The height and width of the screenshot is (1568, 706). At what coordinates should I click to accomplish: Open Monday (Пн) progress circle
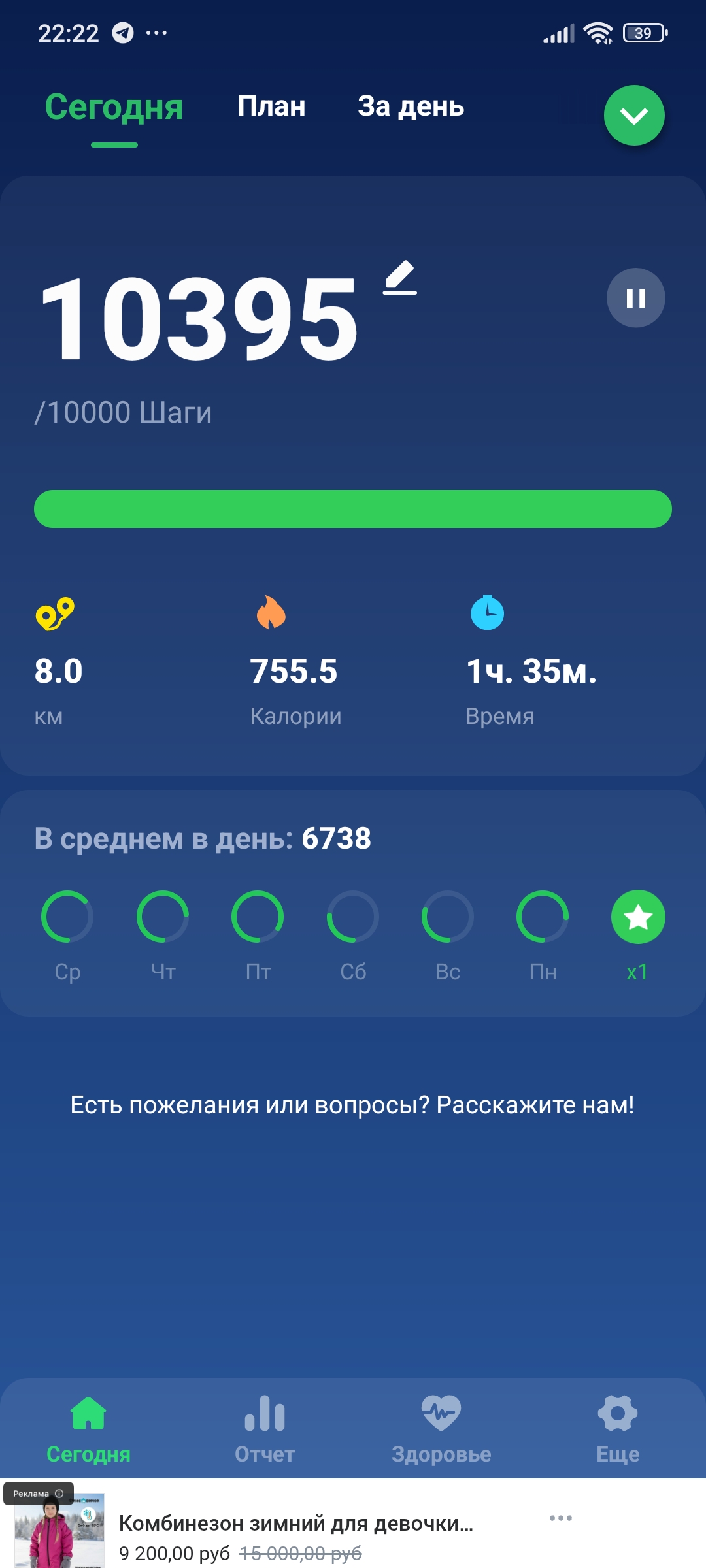coord(543,917)
